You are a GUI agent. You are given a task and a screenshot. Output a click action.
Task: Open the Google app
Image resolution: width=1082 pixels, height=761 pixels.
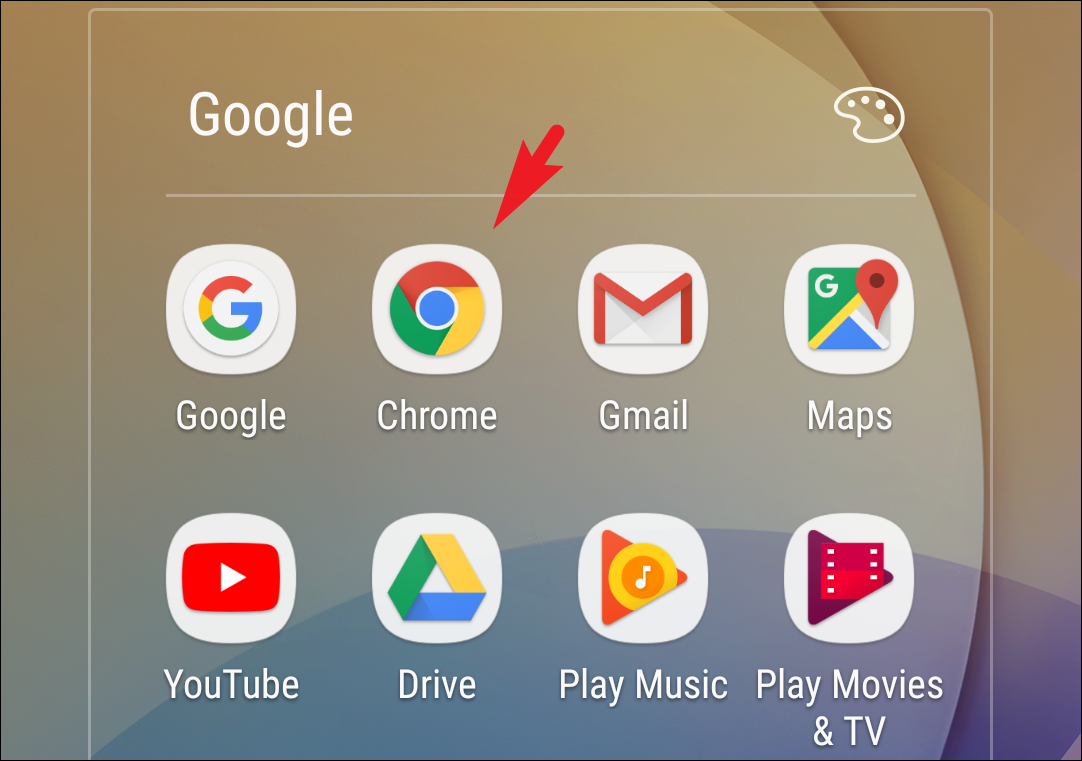[231, 308]
